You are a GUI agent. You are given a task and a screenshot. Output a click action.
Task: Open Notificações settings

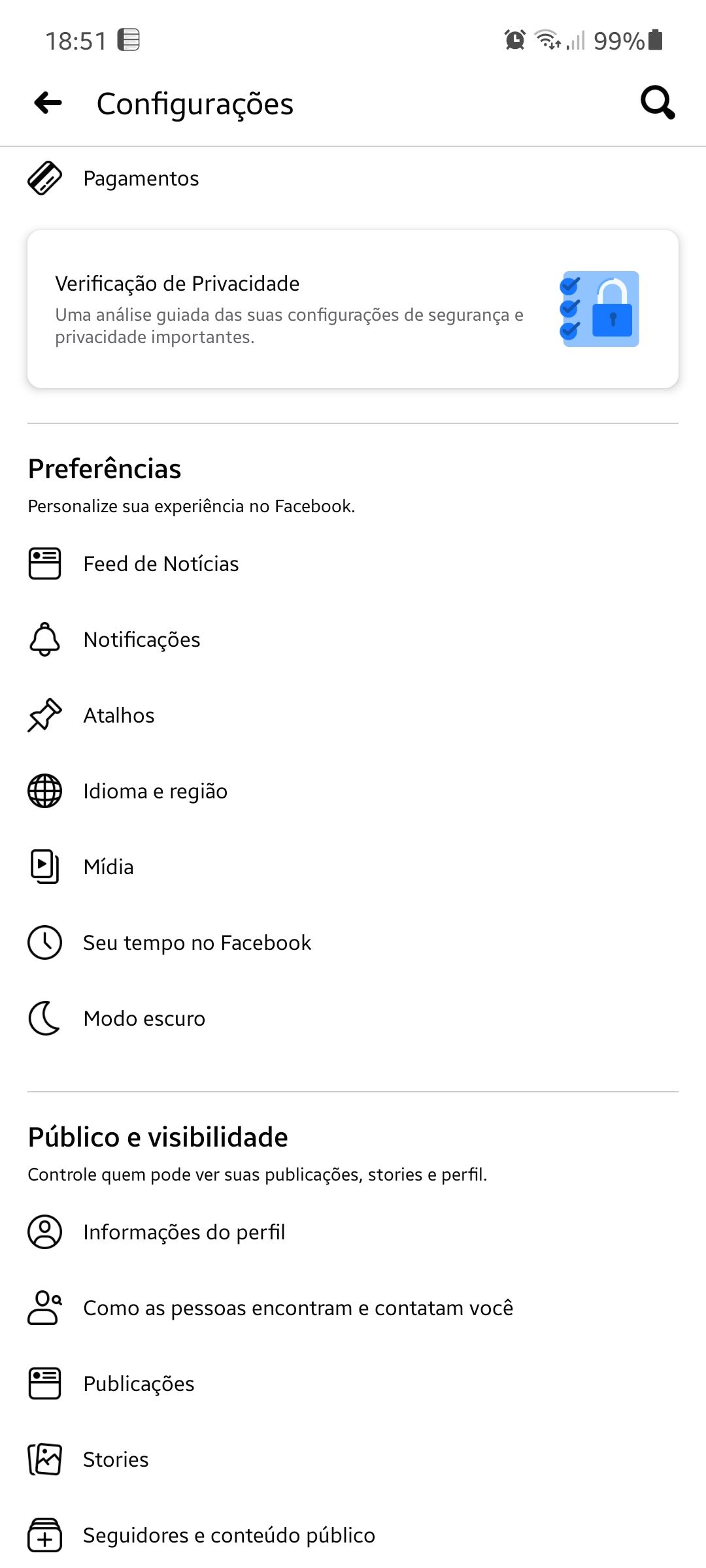[142, 640]
